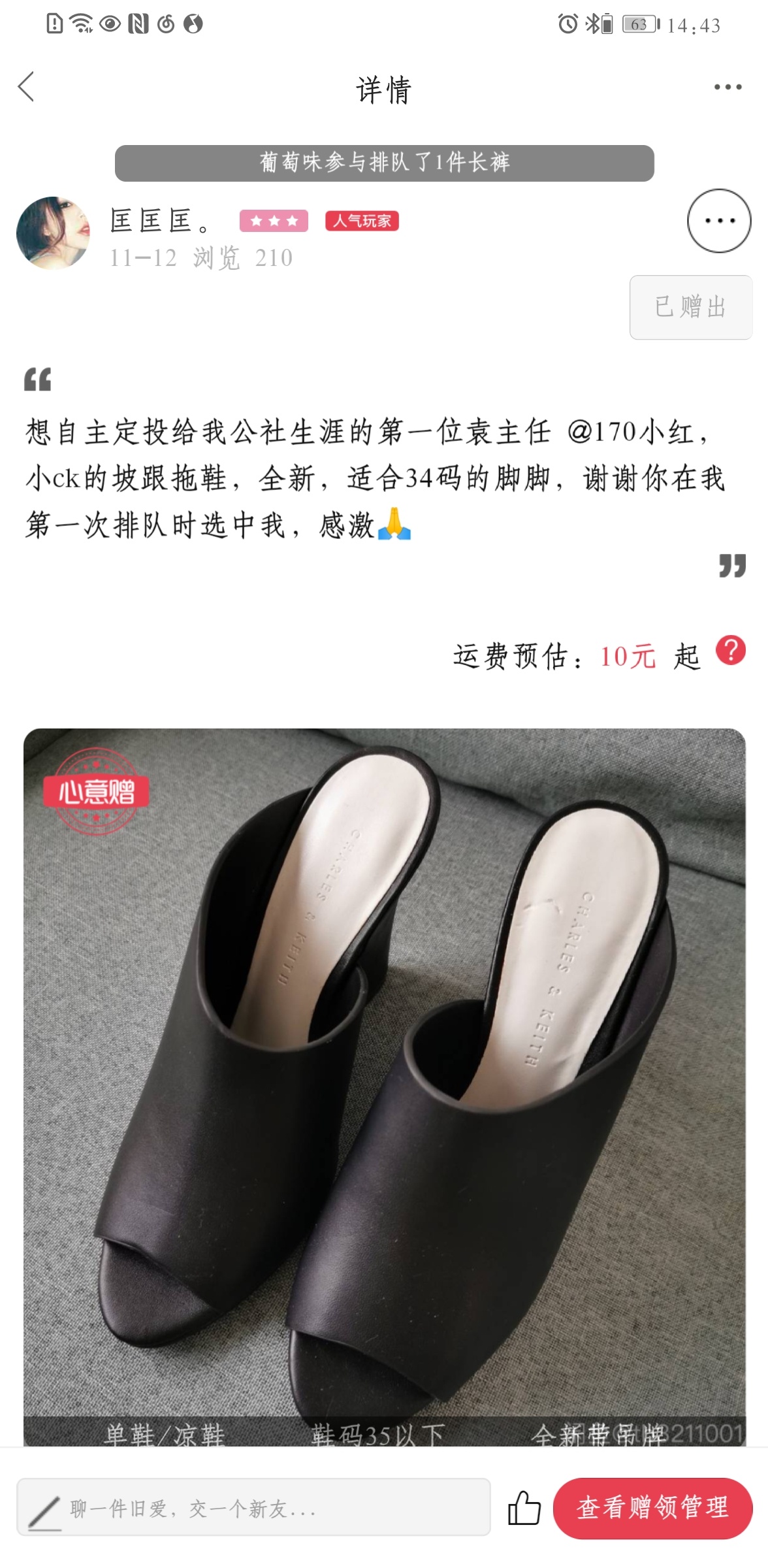
Task: Tap the circled more options button
Action: [719, 221]
